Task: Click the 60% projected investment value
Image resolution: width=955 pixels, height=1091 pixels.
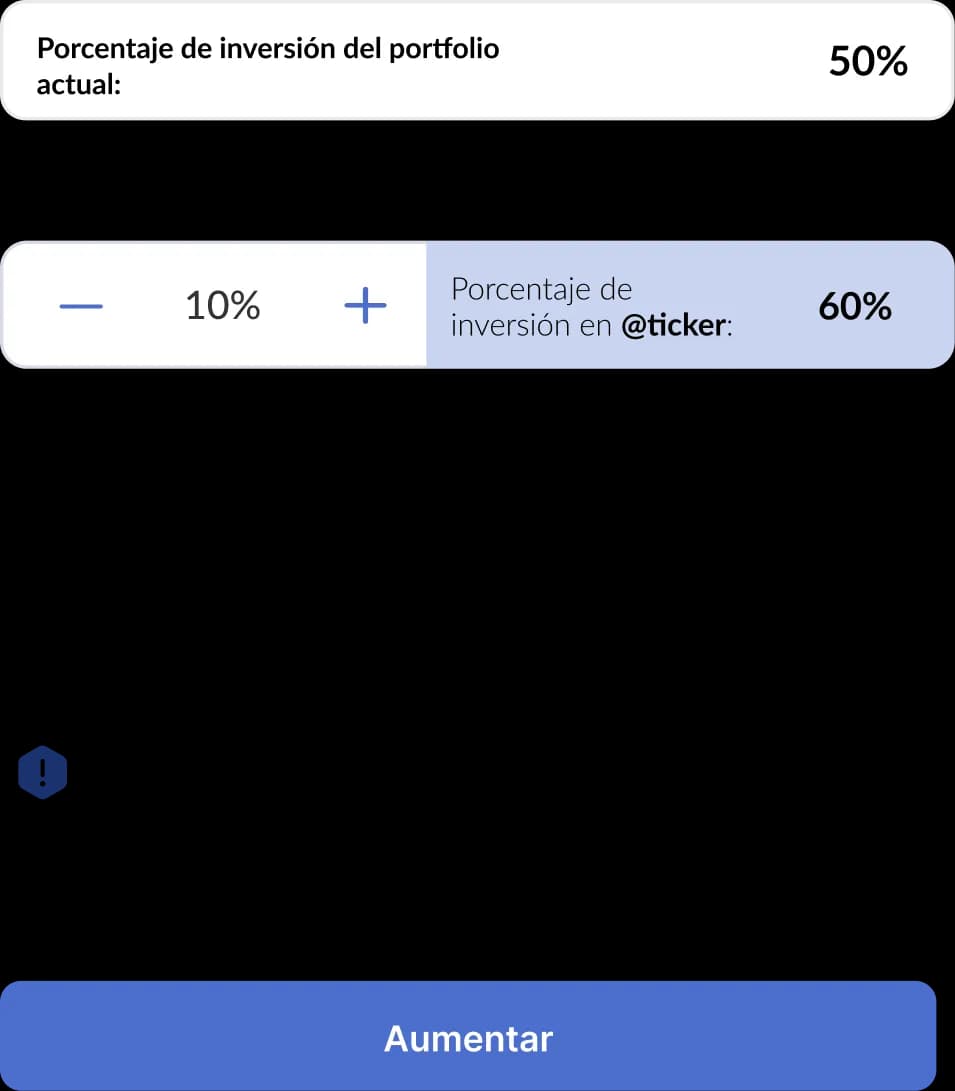Action: (x=855, y=305)
